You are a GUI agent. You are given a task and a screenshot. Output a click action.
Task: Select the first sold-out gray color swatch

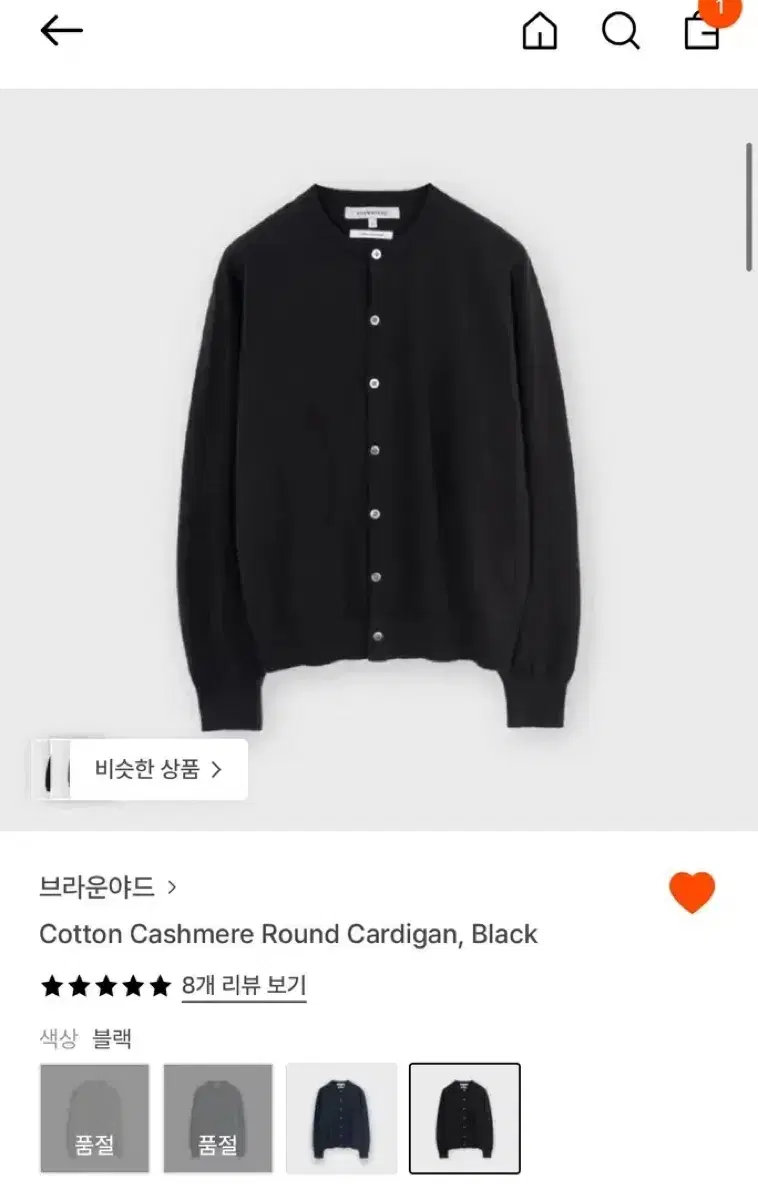pyautogui.click(x=94, y=1117)
